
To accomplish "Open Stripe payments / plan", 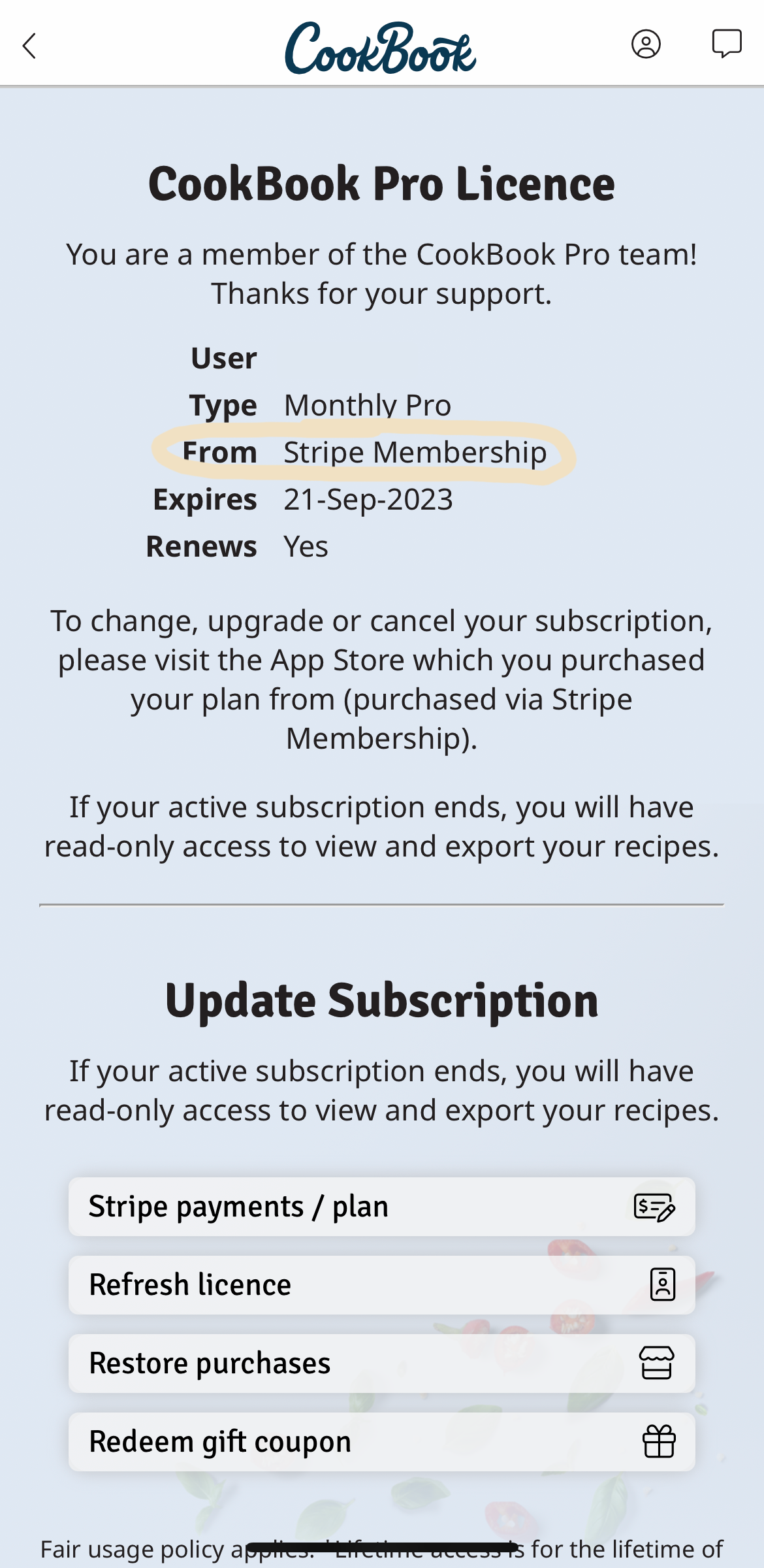I will pos(382,1207).
